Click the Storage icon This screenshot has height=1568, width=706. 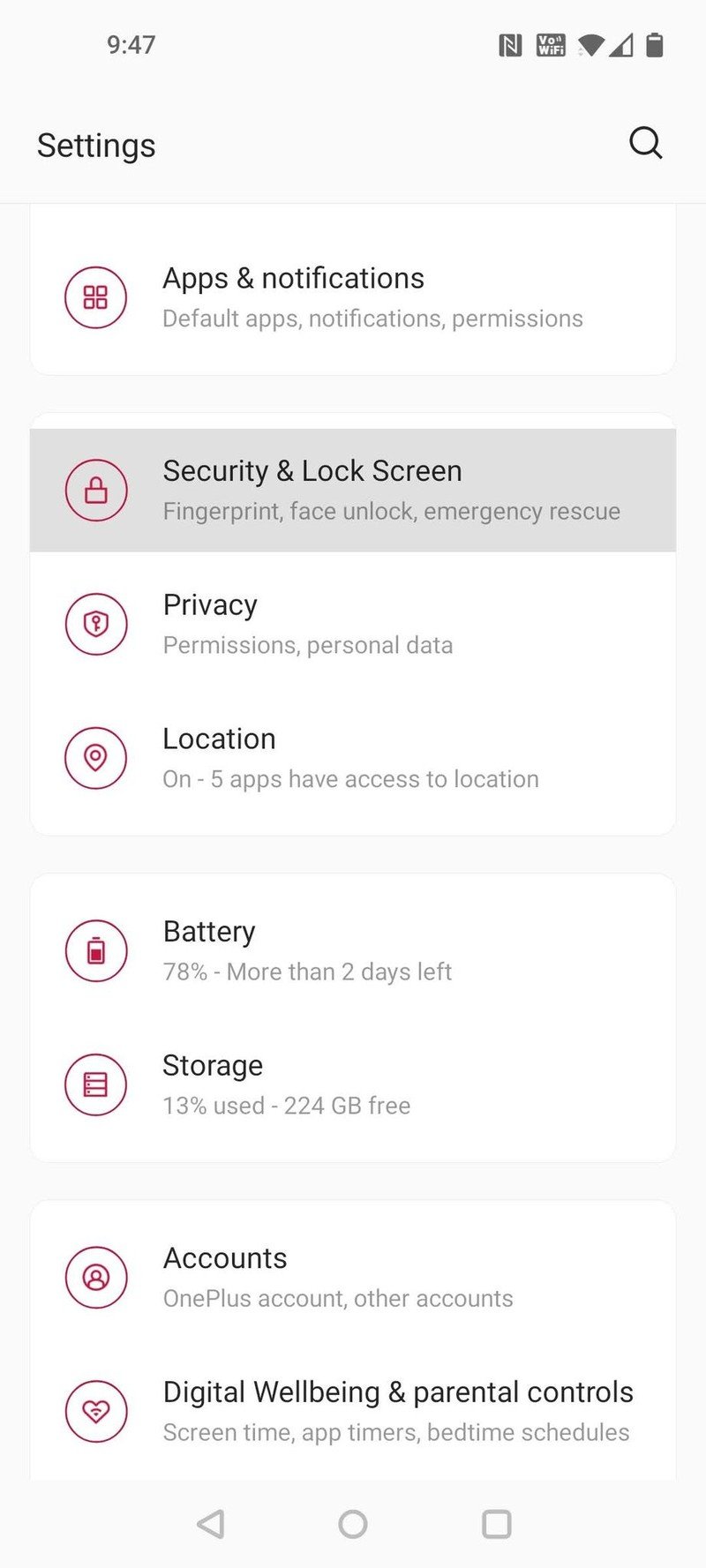point(96,1084)
